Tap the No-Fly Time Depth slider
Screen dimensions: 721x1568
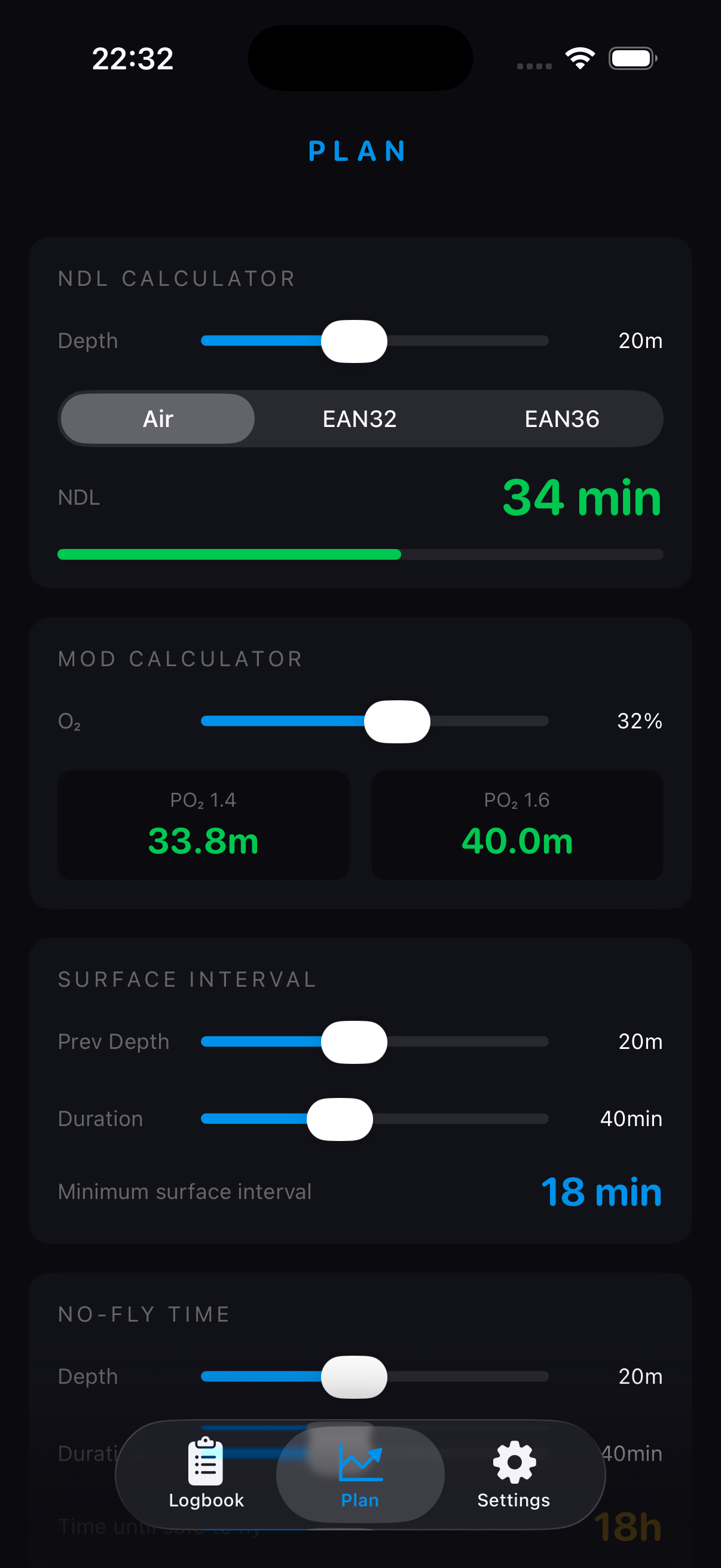354,1376
